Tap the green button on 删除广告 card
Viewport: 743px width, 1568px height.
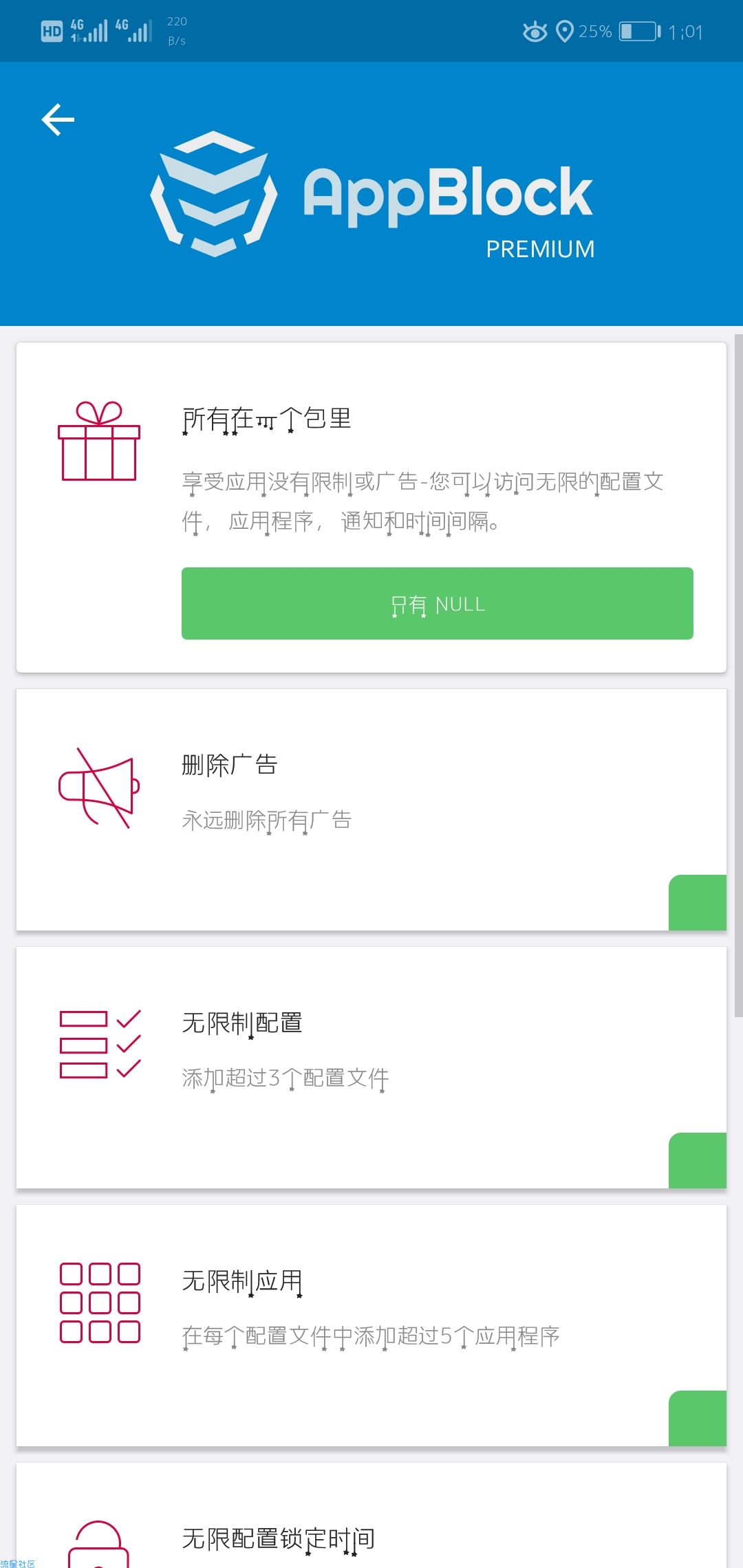click(698, 902)
